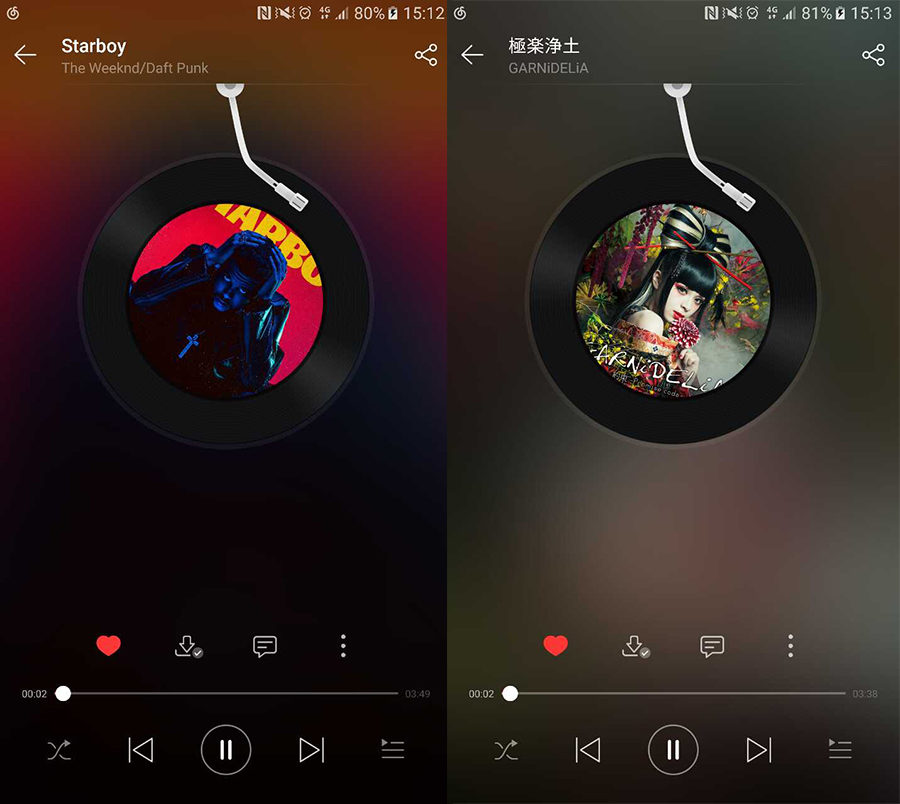The width and height of the screenshot is (900, 804).
Task: Return to the track before Starboy
Action: 141,749
